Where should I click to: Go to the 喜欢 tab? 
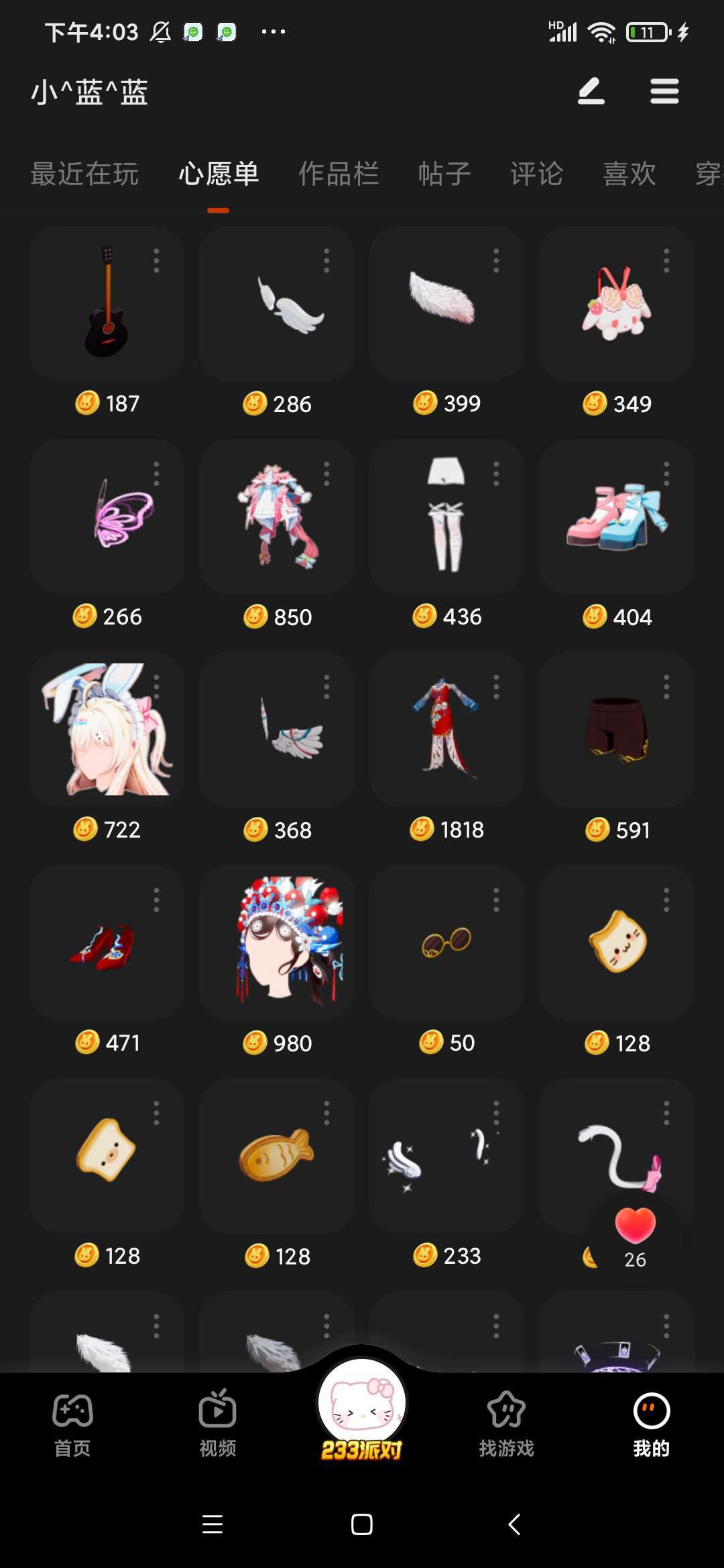629,174
